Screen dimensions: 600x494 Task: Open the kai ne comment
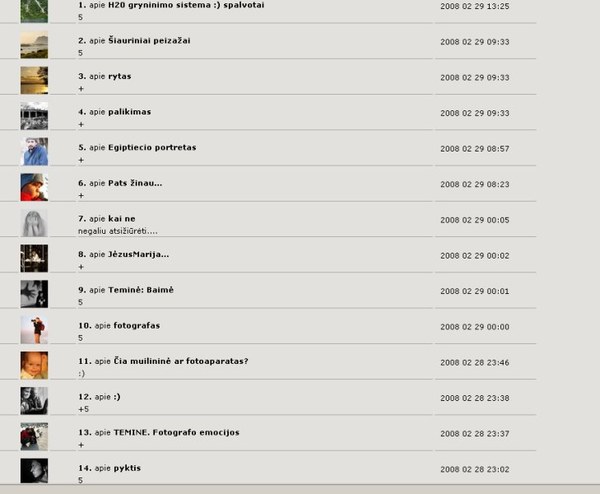click(x=121, y=218)
